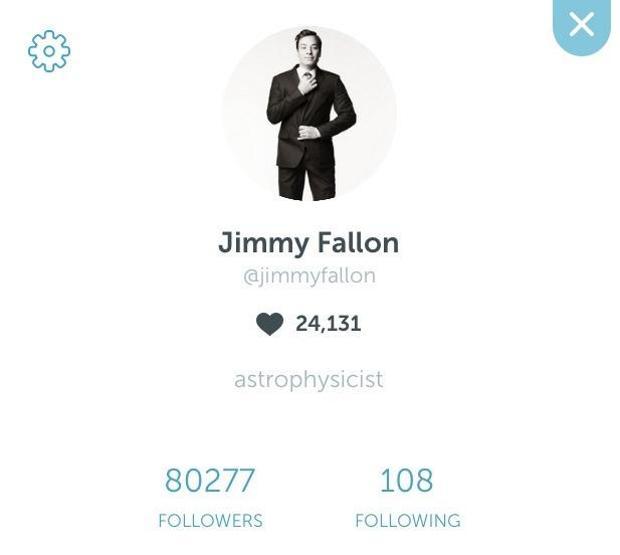The height and width of the screenshot is (555, 620).
Task: Tap the round profile picture
Action: (x=309, y=114)
